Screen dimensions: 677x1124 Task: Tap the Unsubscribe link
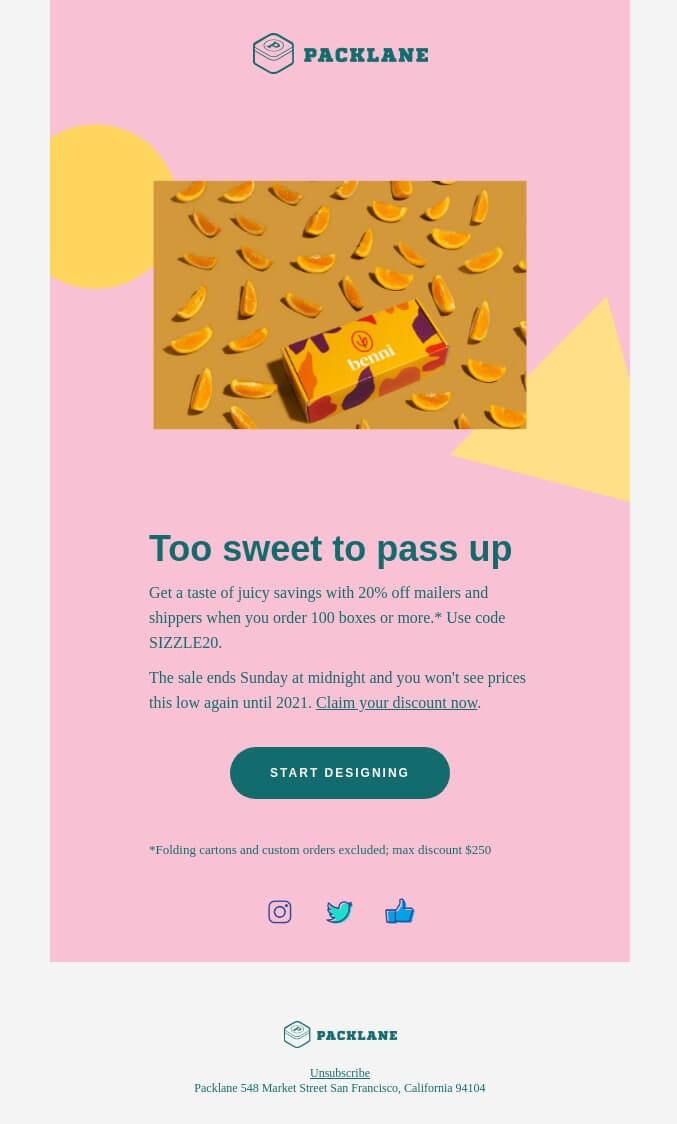[x=339, y=1073]
